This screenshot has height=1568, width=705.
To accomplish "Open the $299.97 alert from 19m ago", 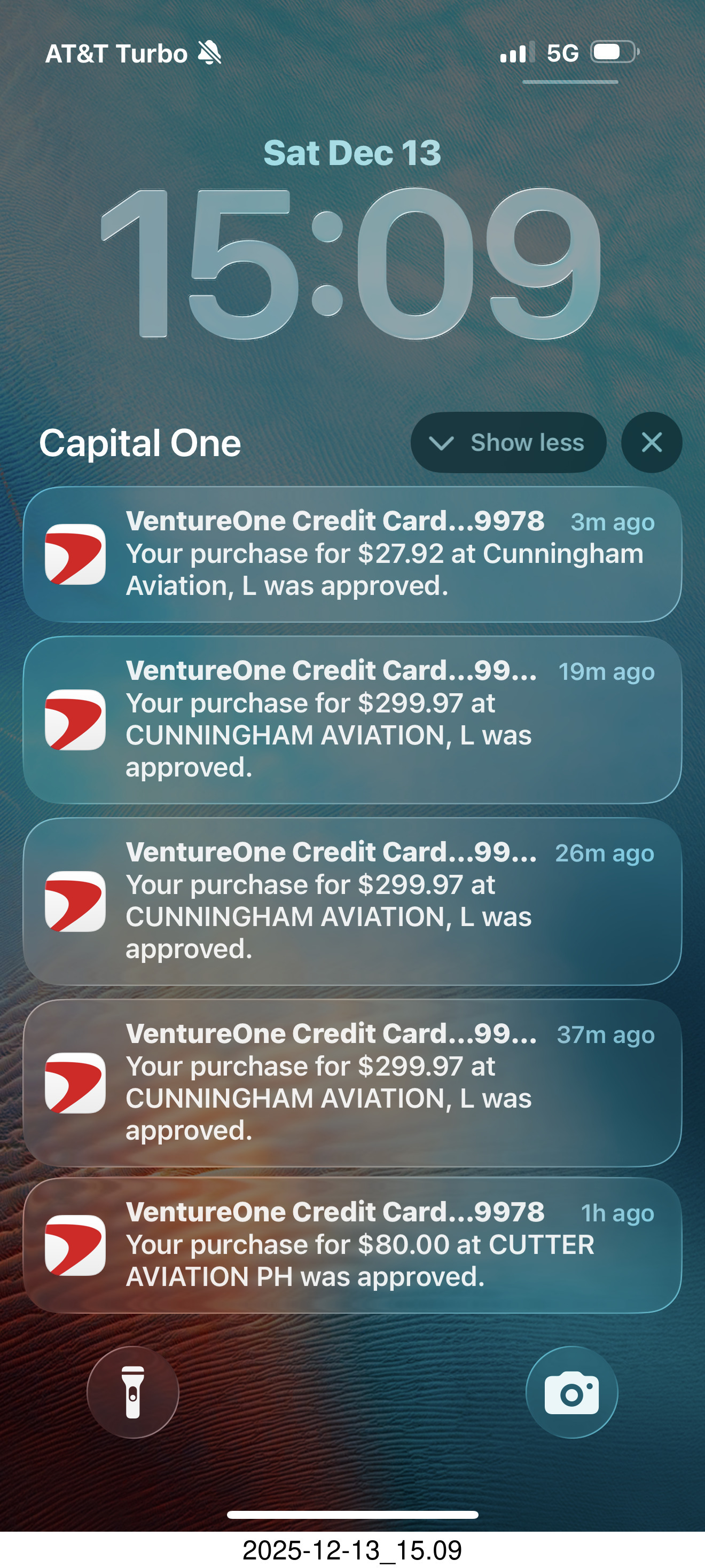I will pos(352,719).
